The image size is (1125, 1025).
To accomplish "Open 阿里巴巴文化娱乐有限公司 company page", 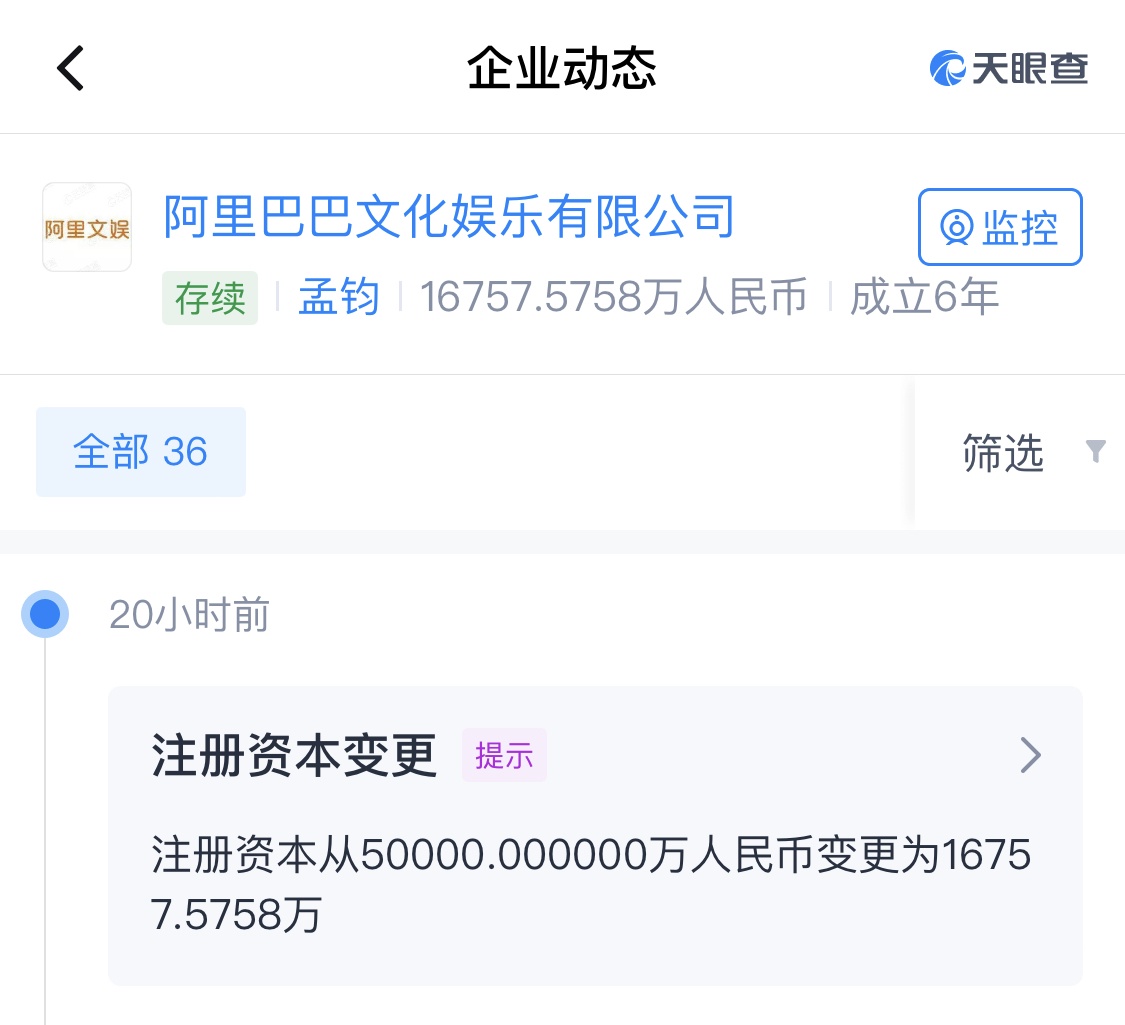I will tap(449, 216).
